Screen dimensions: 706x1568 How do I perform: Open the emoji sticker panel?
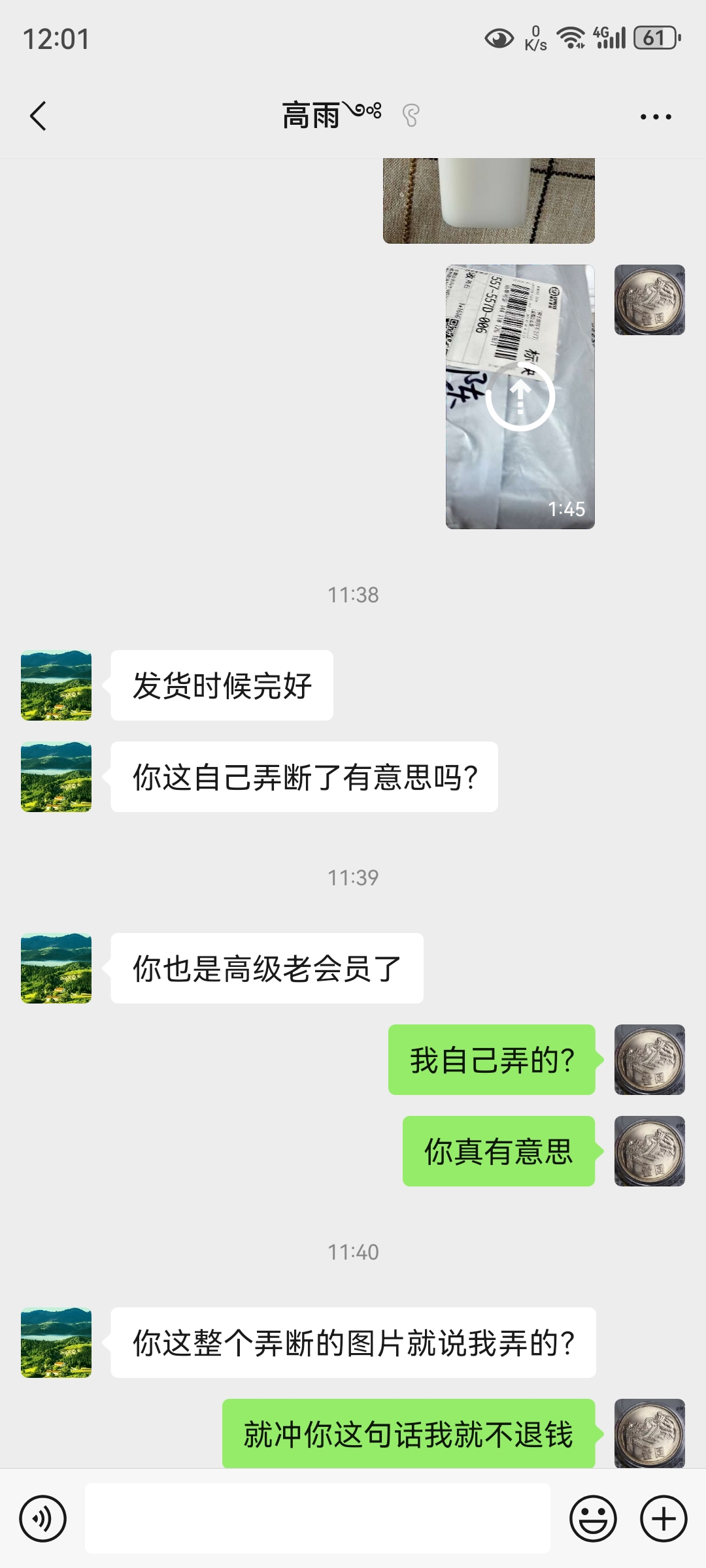point(593,1518)
